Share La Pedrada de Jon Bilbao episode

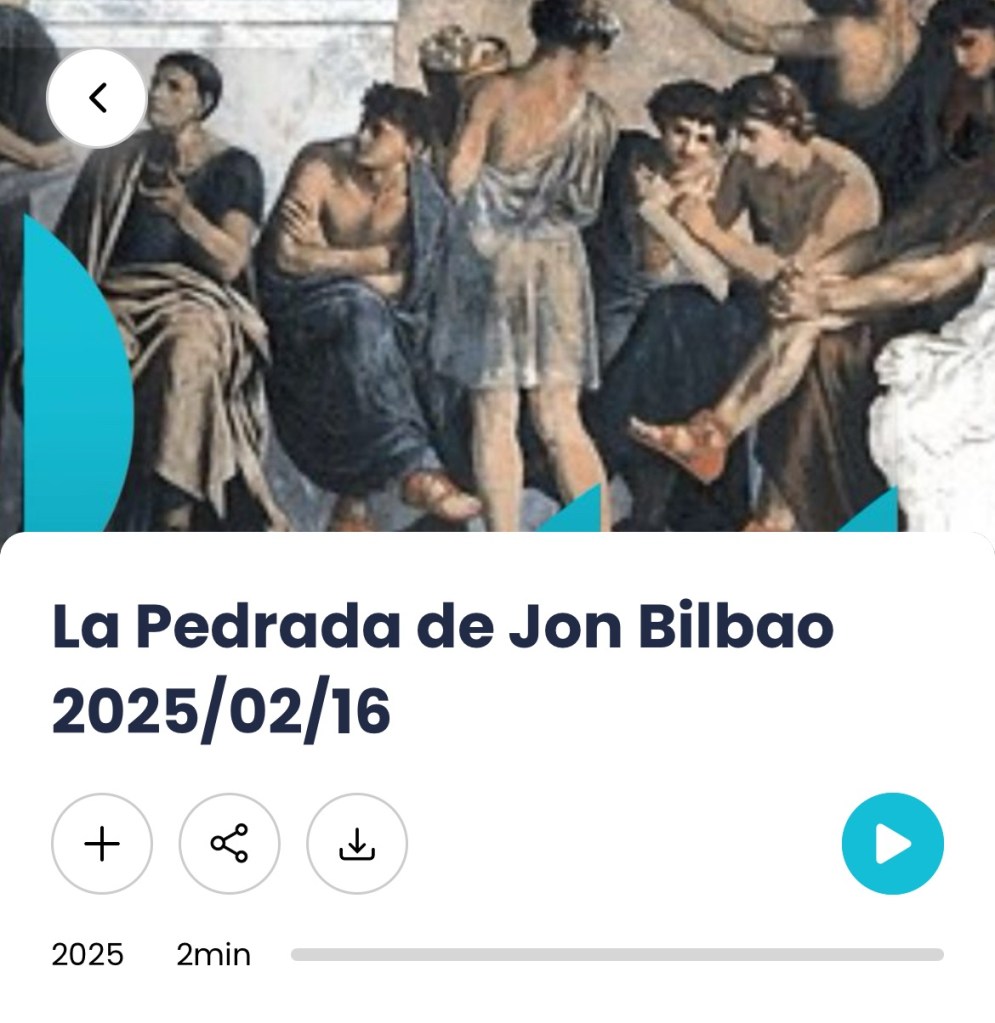[229, 844]
